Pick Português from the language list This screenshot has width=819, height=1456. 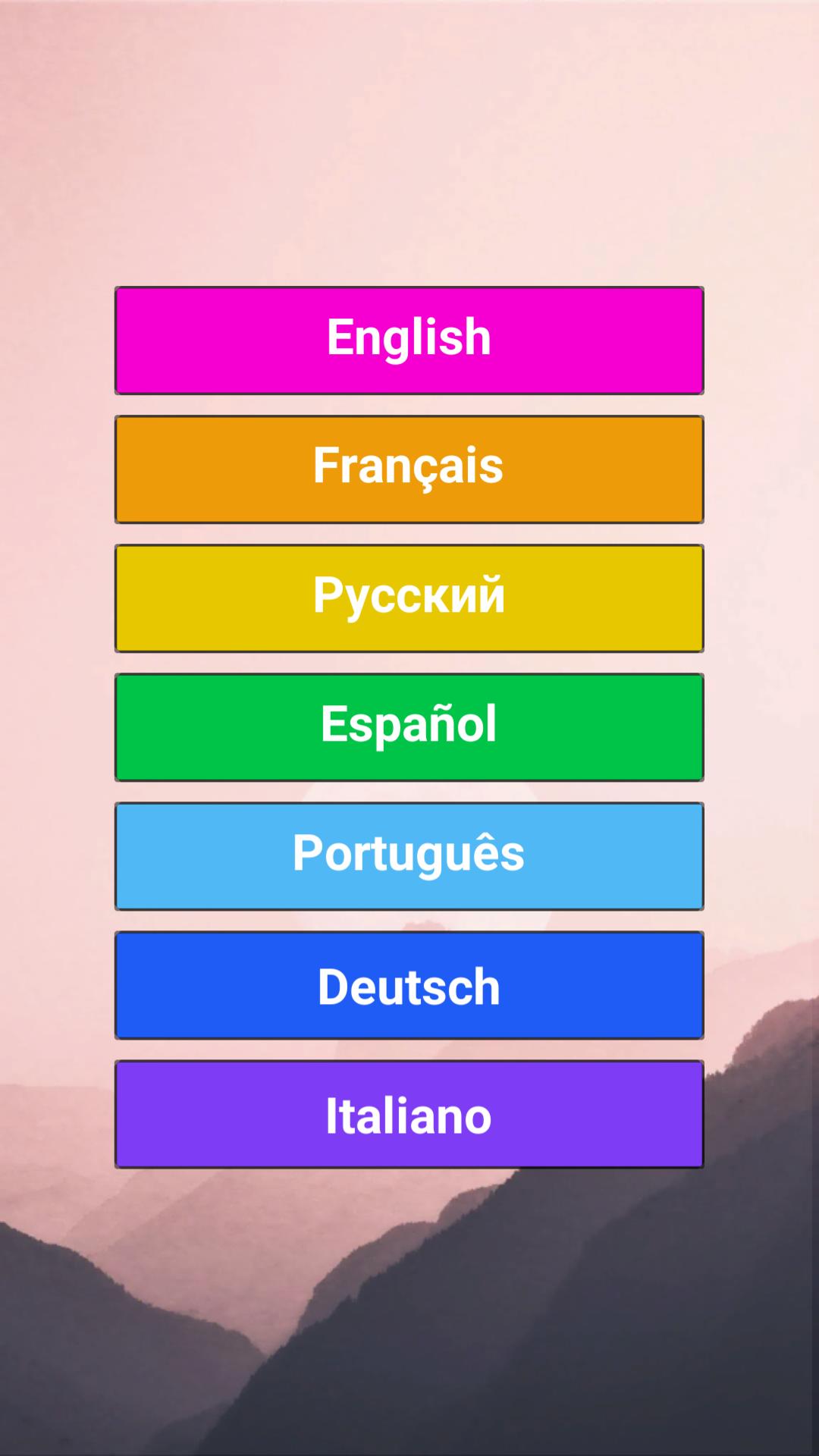(409, 855)
